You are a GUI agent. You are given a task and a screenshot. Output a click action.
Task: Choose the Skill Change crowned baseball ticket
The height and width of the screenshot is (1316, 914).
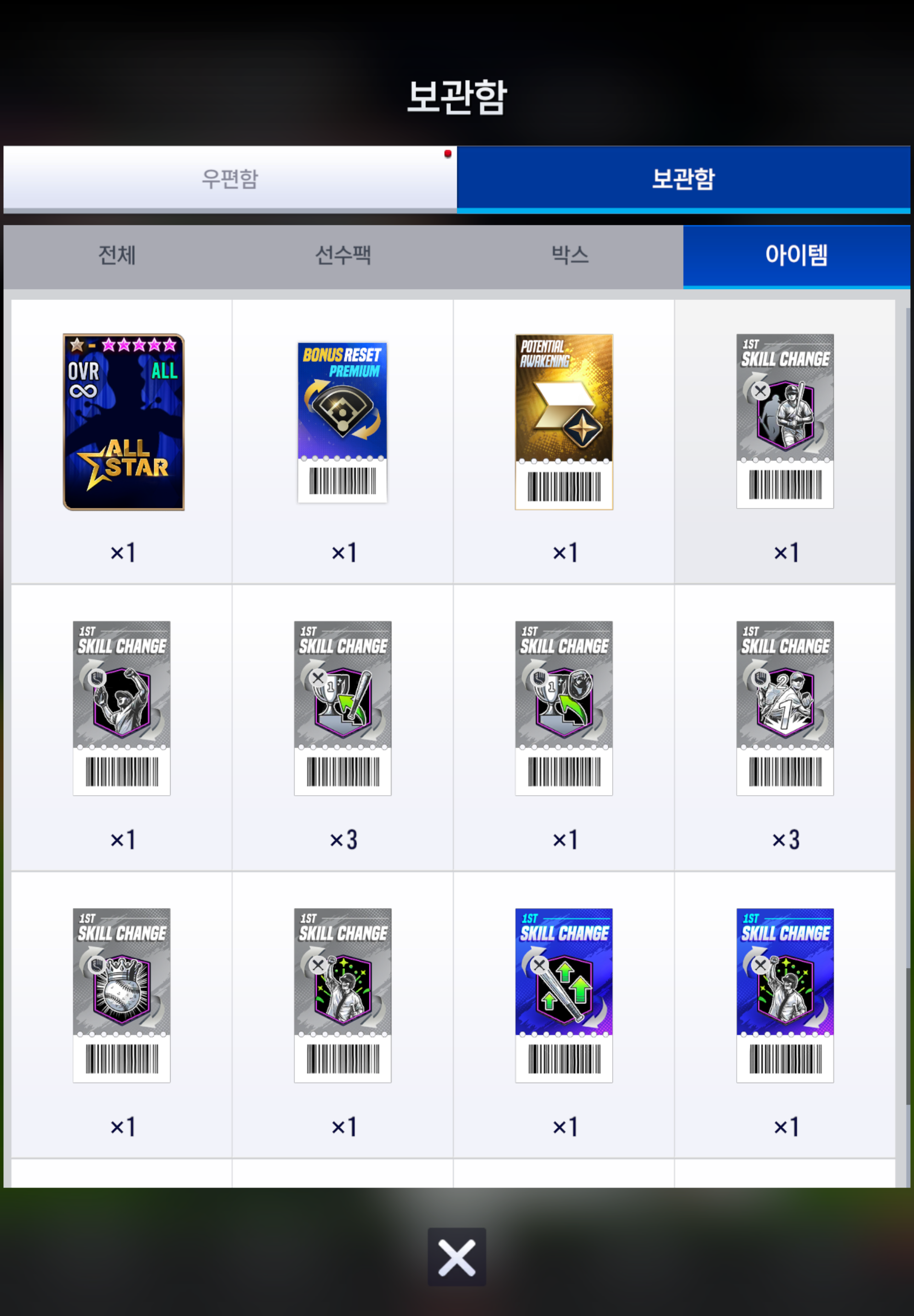coord(121,995)
